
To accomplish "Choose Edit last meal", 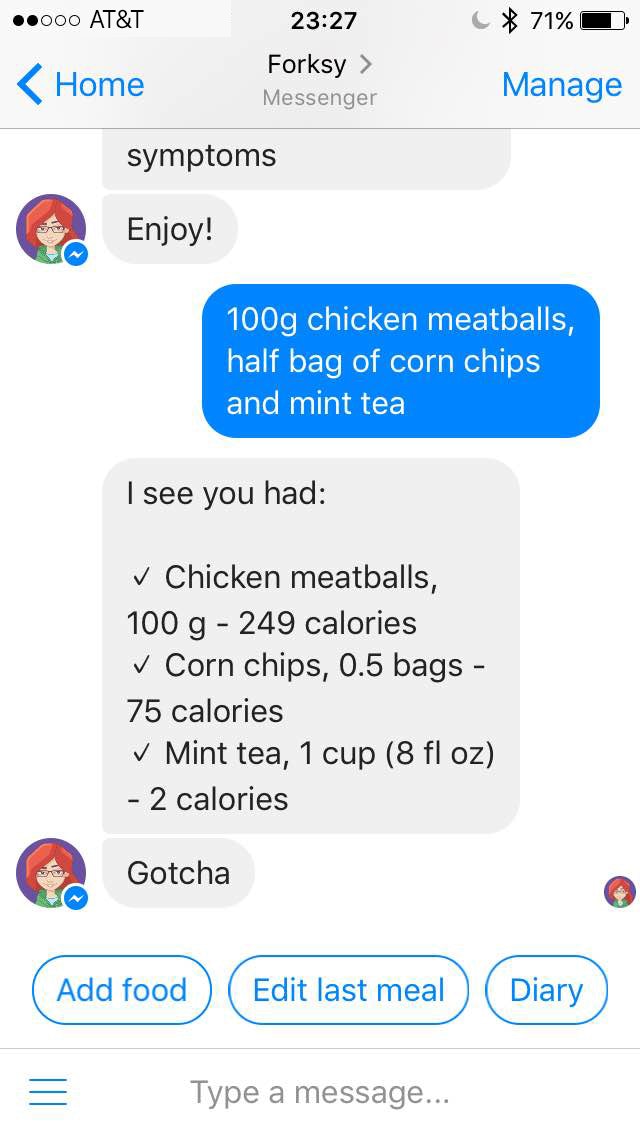I will click(349, 990).
